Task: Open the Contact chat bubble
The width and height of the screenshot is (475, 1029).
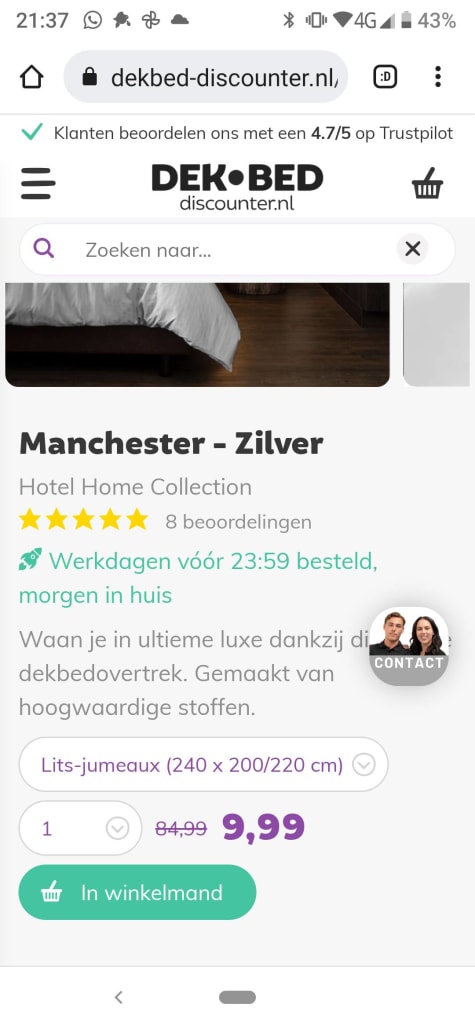Action: click(x=409, y=646)
